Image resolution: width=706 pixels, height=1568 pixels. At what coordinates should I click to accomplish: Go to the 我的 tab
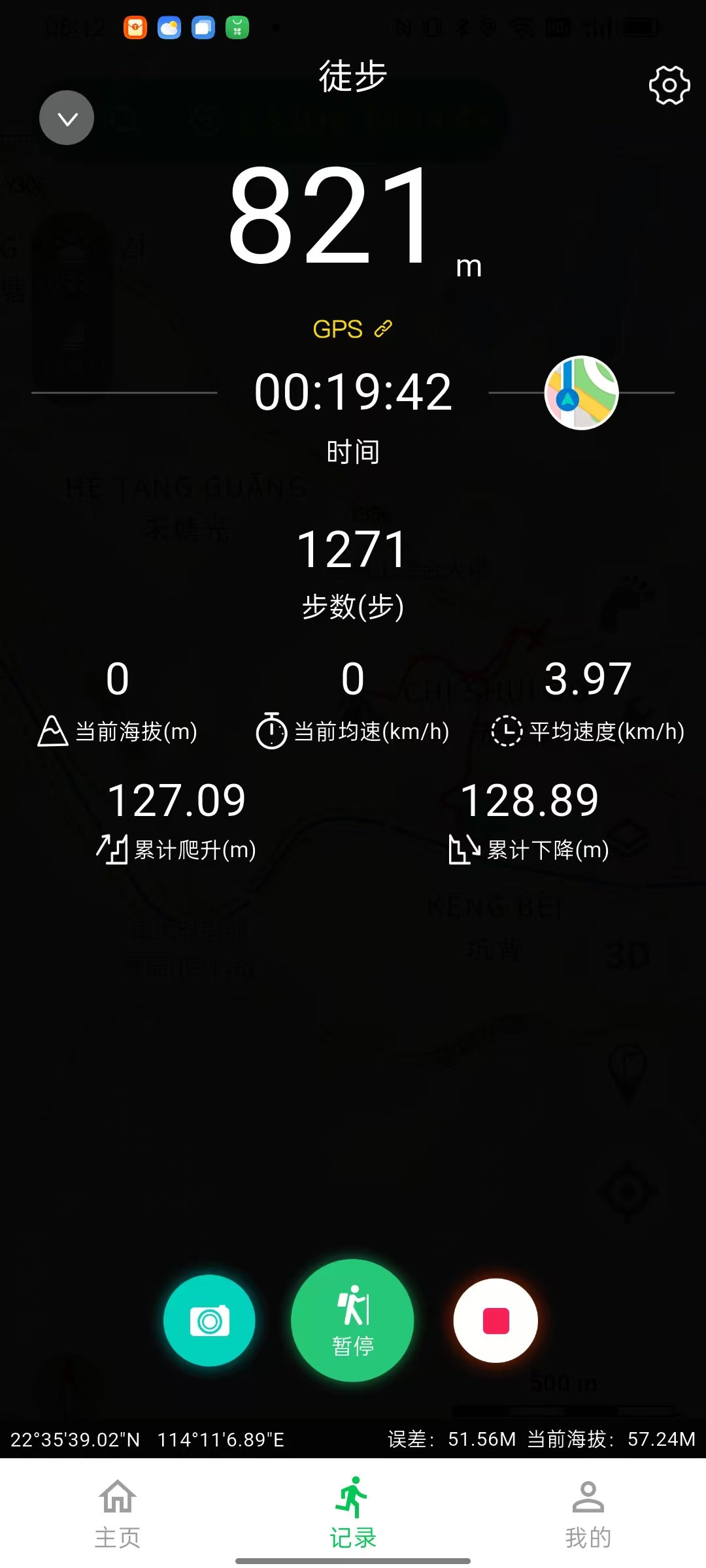(588, 1509)
